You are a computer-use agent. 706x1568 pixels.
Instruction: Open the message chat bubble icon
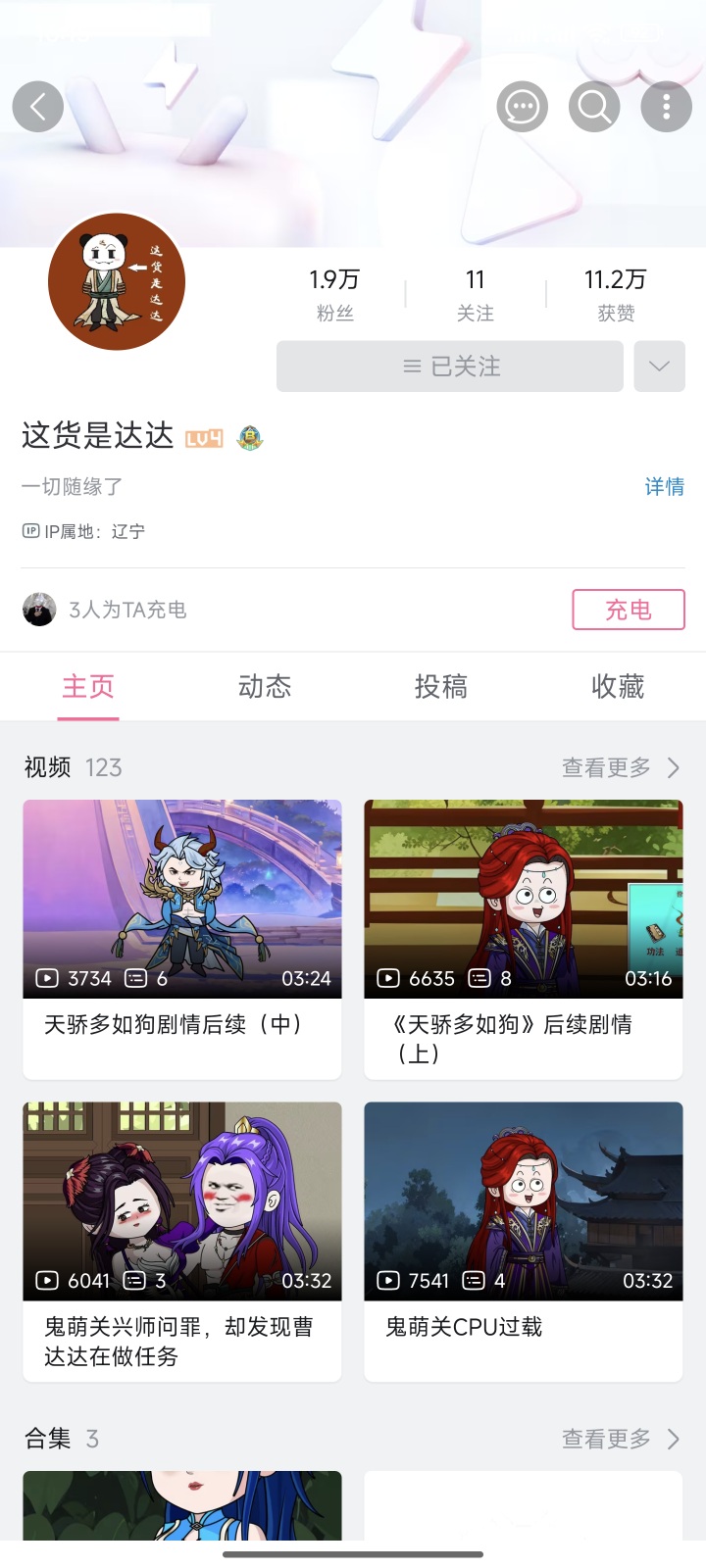pyautogui.click(x=522, y=107)
